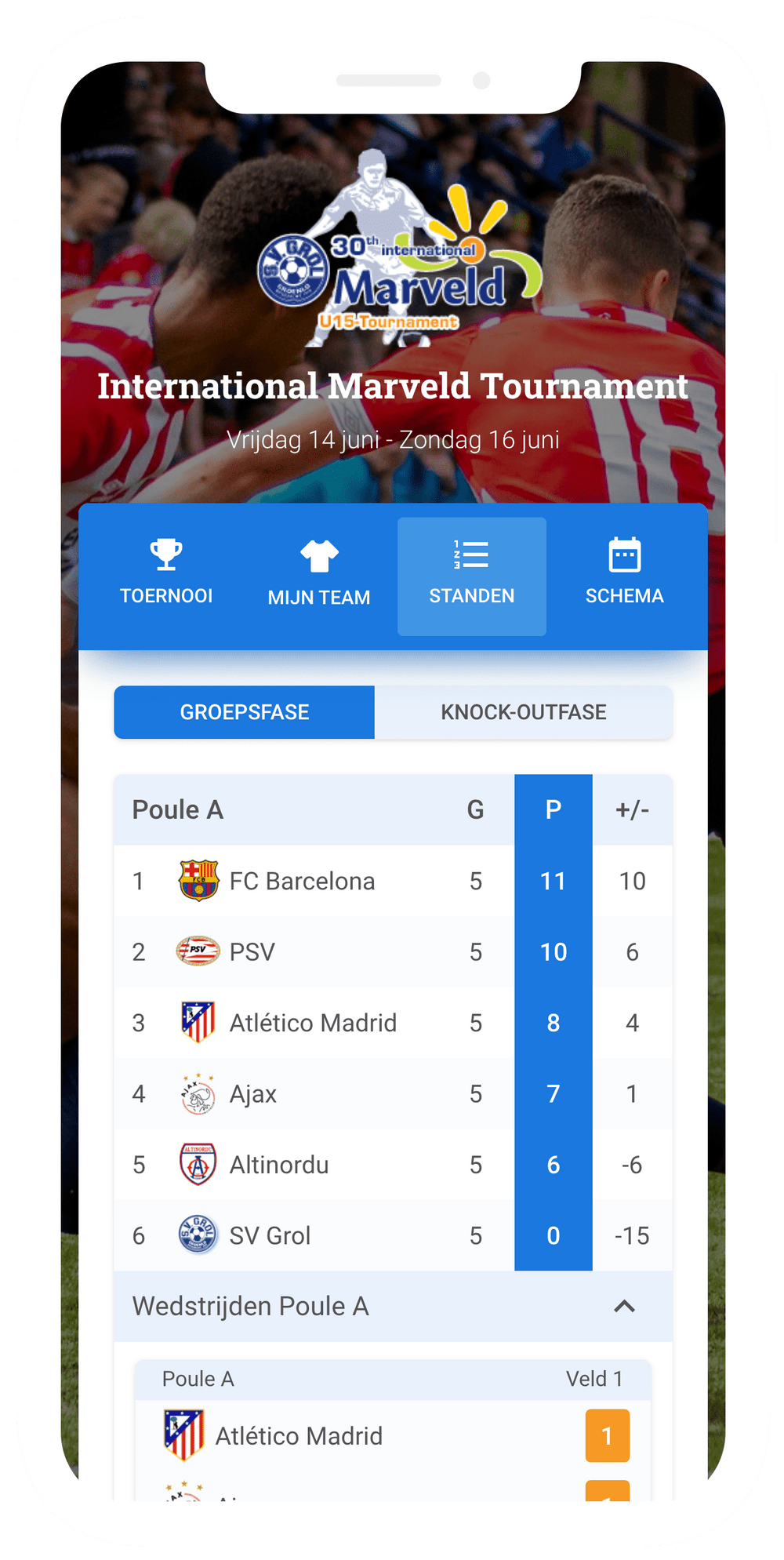
Task: Select the Veld 1 label
Action: pyautogui.click(x=592, y=1380)
